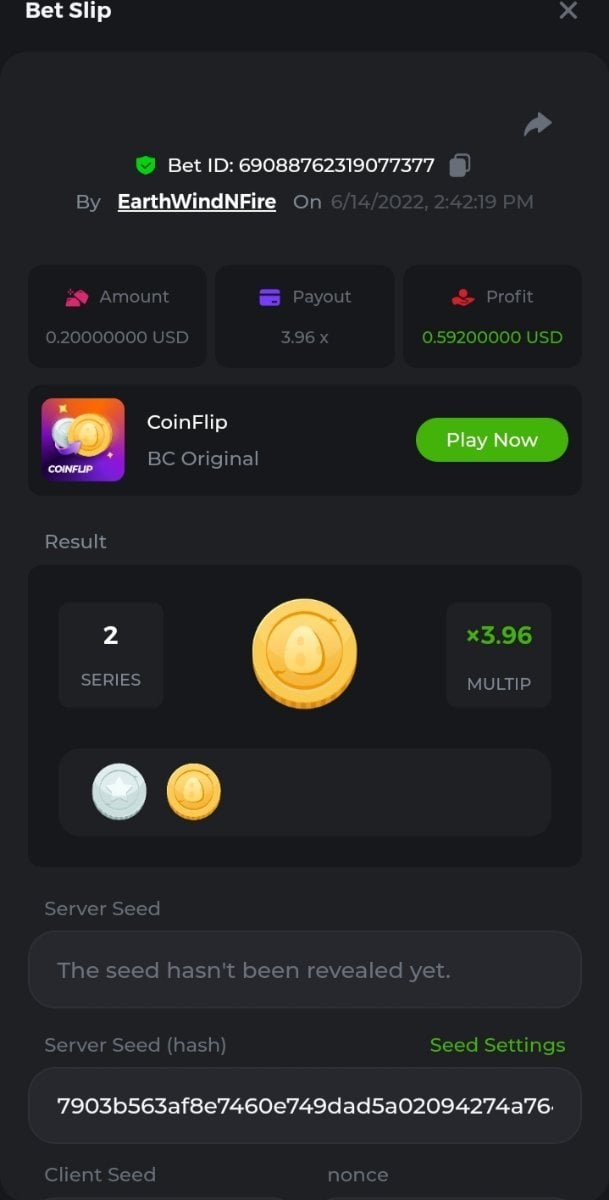Viewport: 609px width, 1200px height.
Task: Share this bet slip
Action: 537,124
